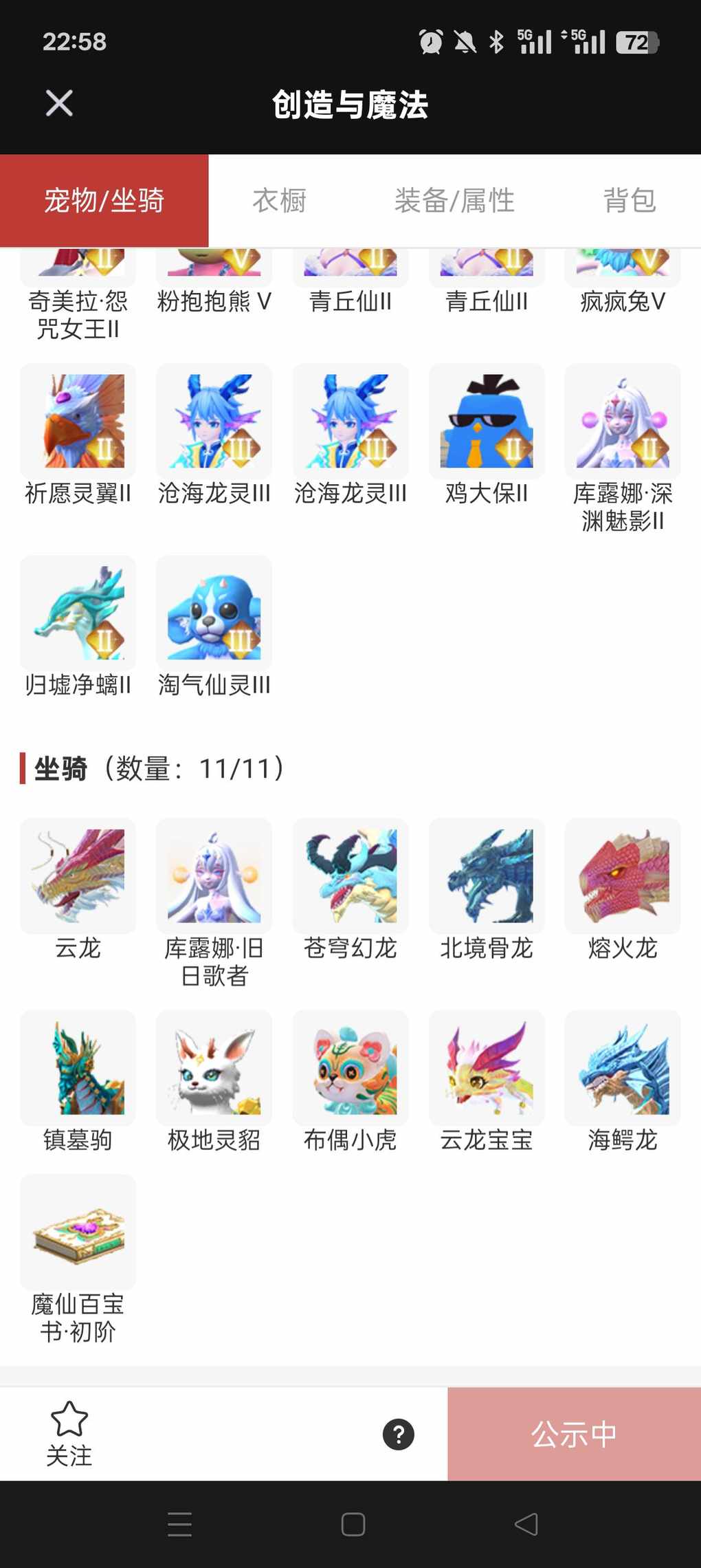View the 祈愿灵翼II pet

pos(78,422)
